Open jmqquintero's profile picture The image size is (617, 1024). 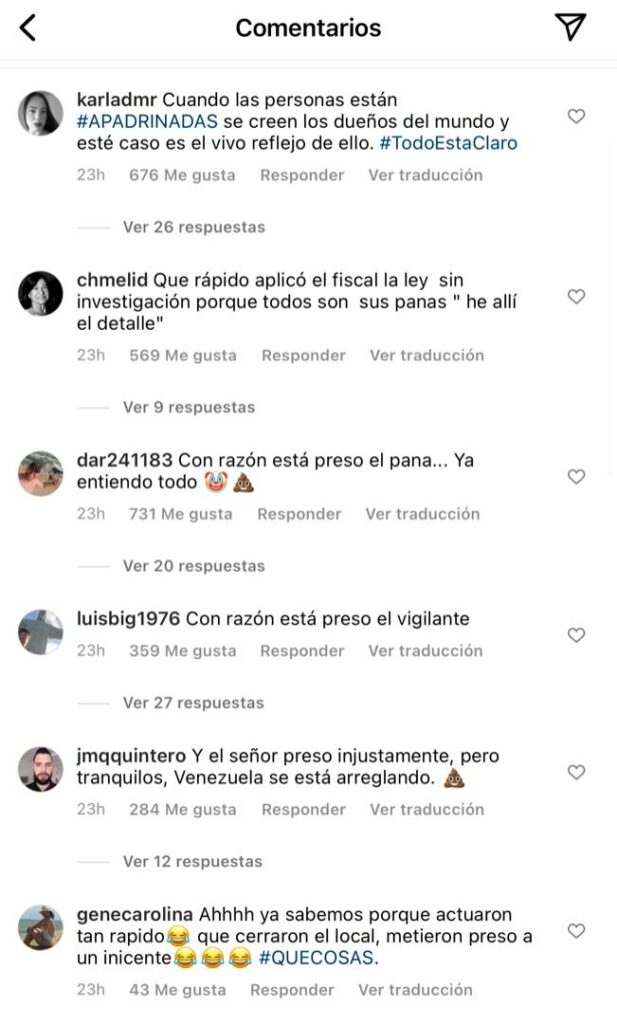click(41, 769)
